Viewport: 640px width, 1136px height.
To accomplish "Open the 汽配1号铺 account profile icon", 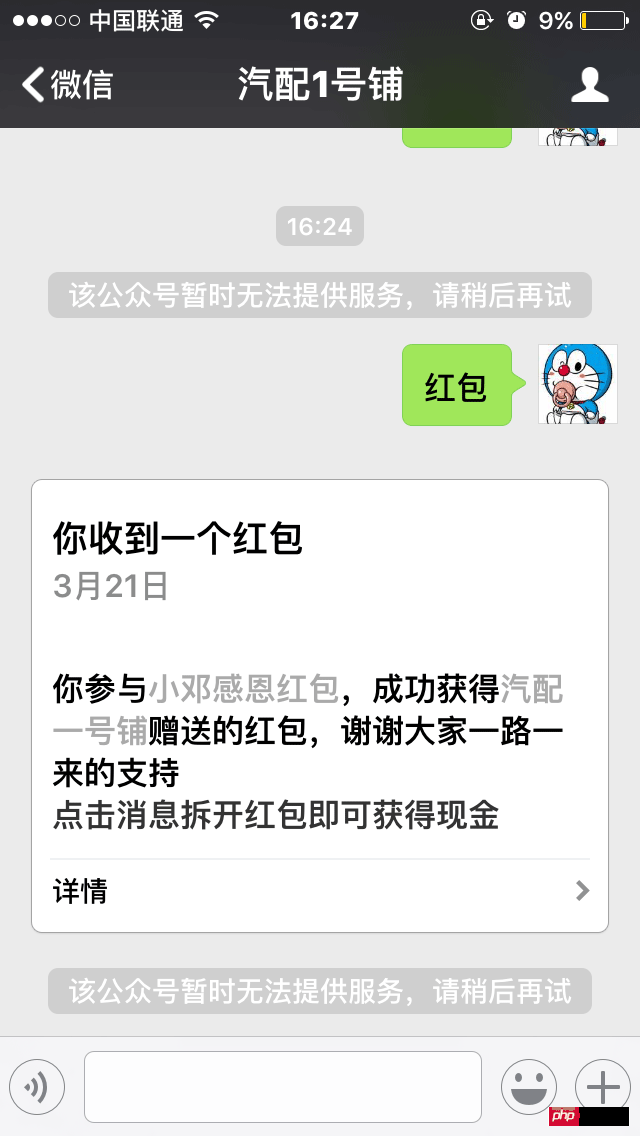I will 589,85.
